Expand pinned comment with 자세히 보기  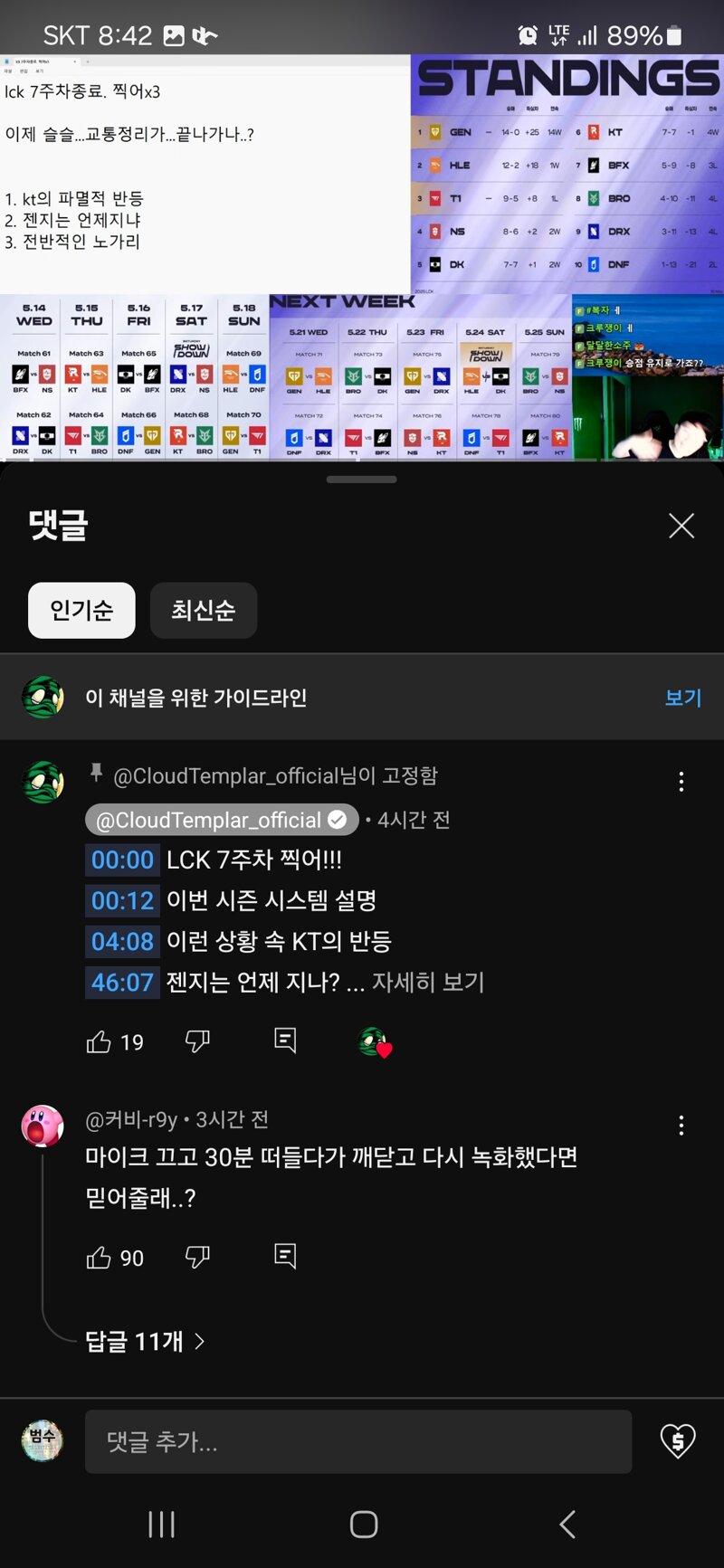tap(428, 982)
